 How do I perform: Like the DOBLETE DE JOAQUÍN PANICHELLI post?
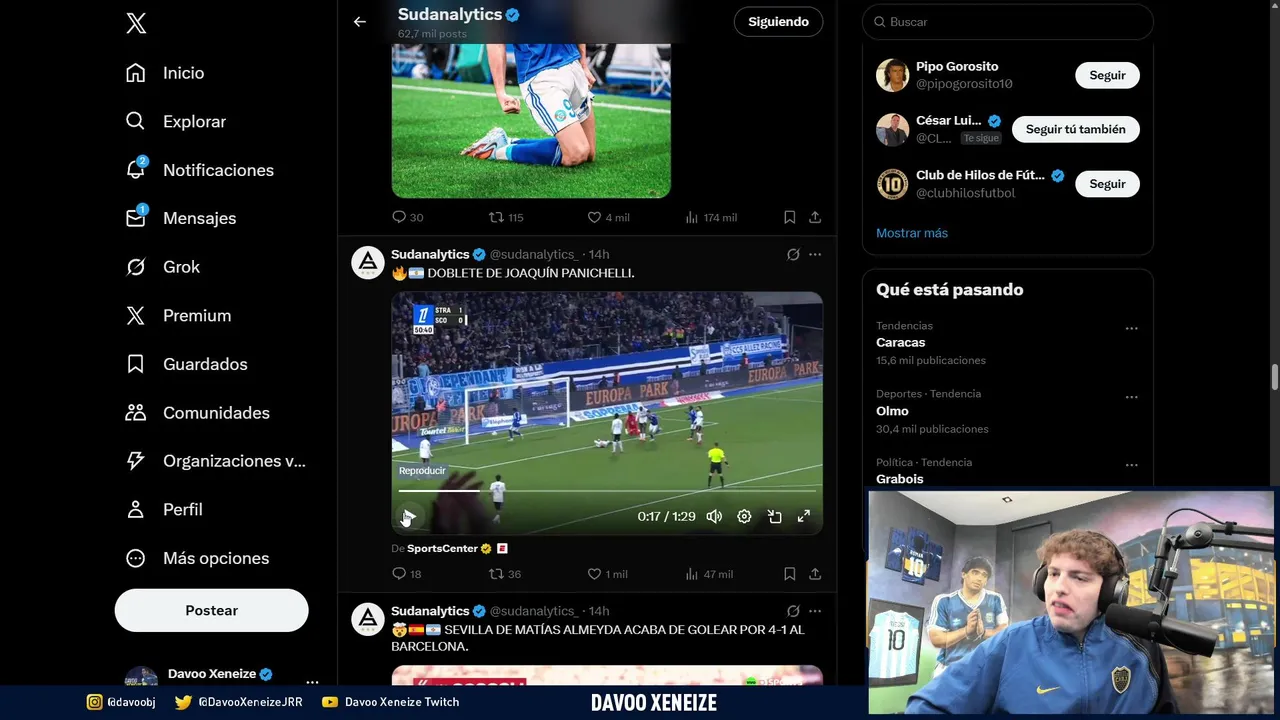pyautogui.click(x=594, y=574)
